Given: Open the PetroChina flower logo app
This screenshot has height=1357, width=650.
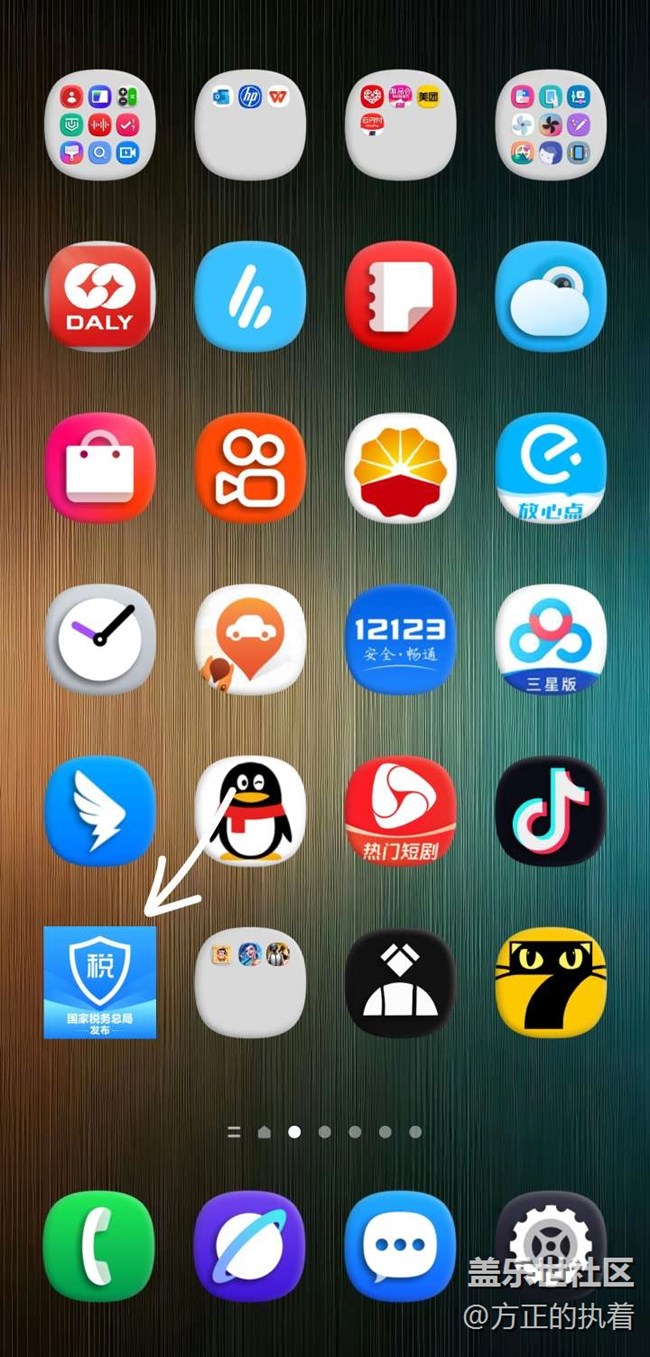Looking at the screenshot, I should [x=400, y=467].
